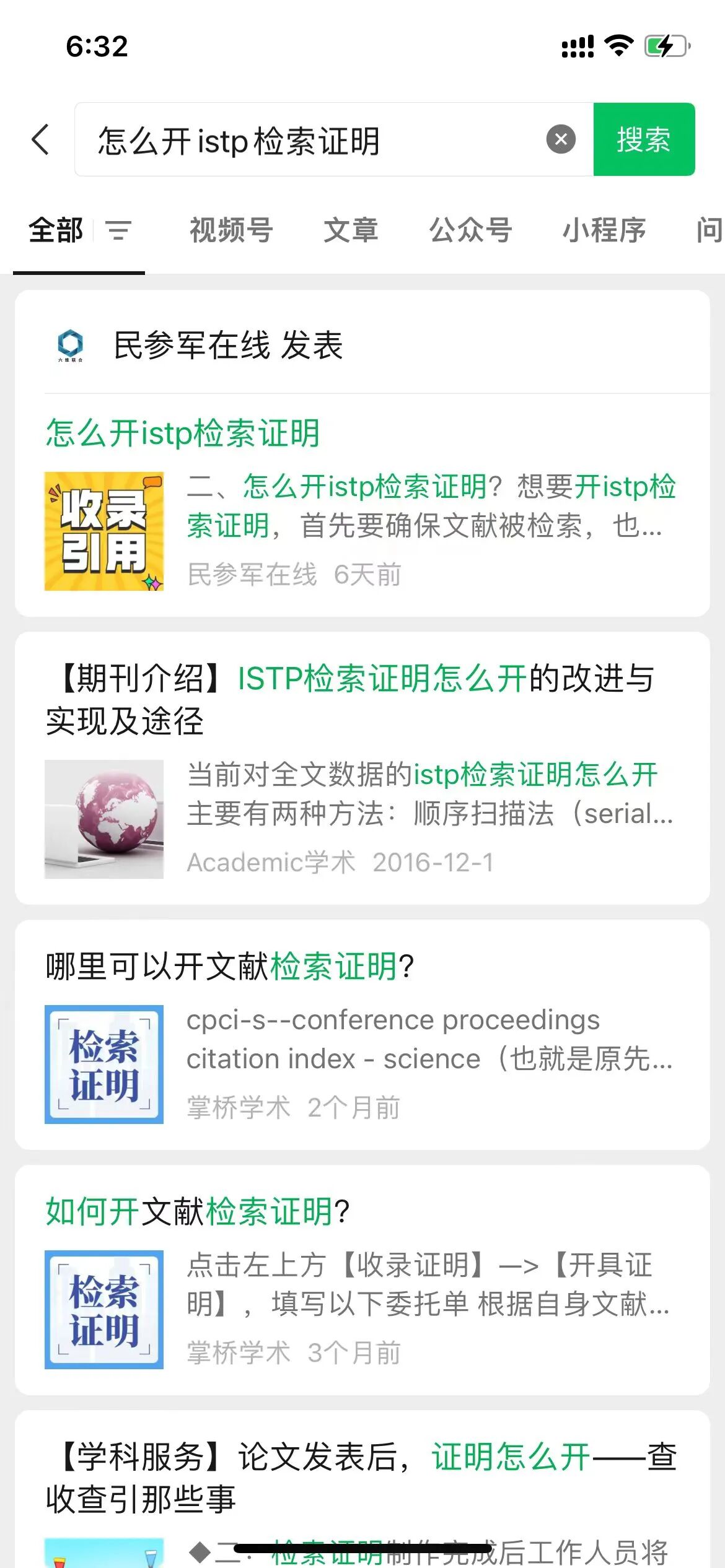
Task: Switch to the 公众号 tab
Action: 470,230
